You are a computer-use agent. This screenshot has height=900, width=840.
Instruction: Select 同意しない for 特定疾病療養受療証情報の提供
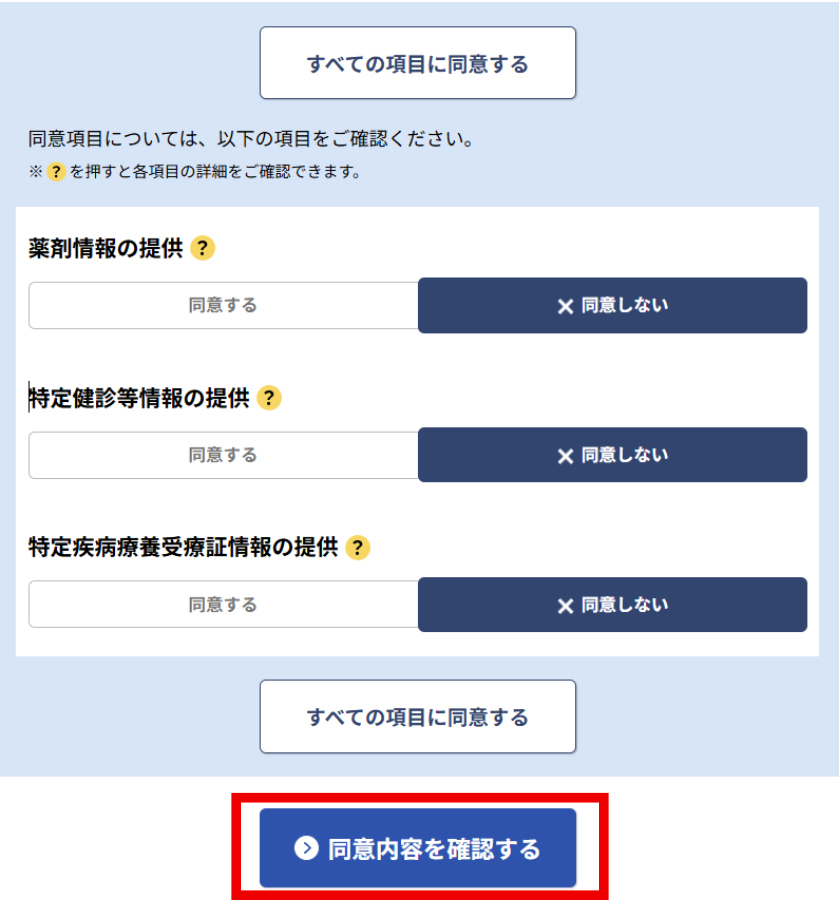click(x=612, y=605)
